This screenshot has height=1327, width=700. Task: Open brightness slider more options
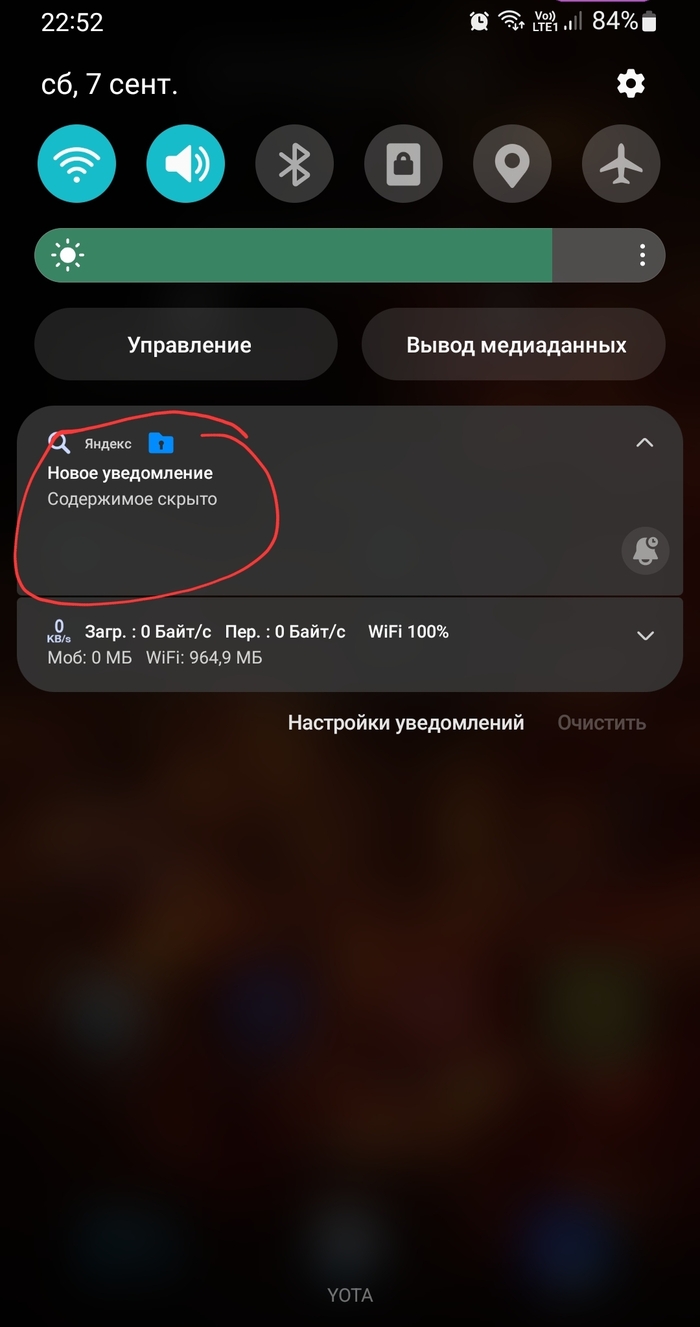[x=643, y=256]
